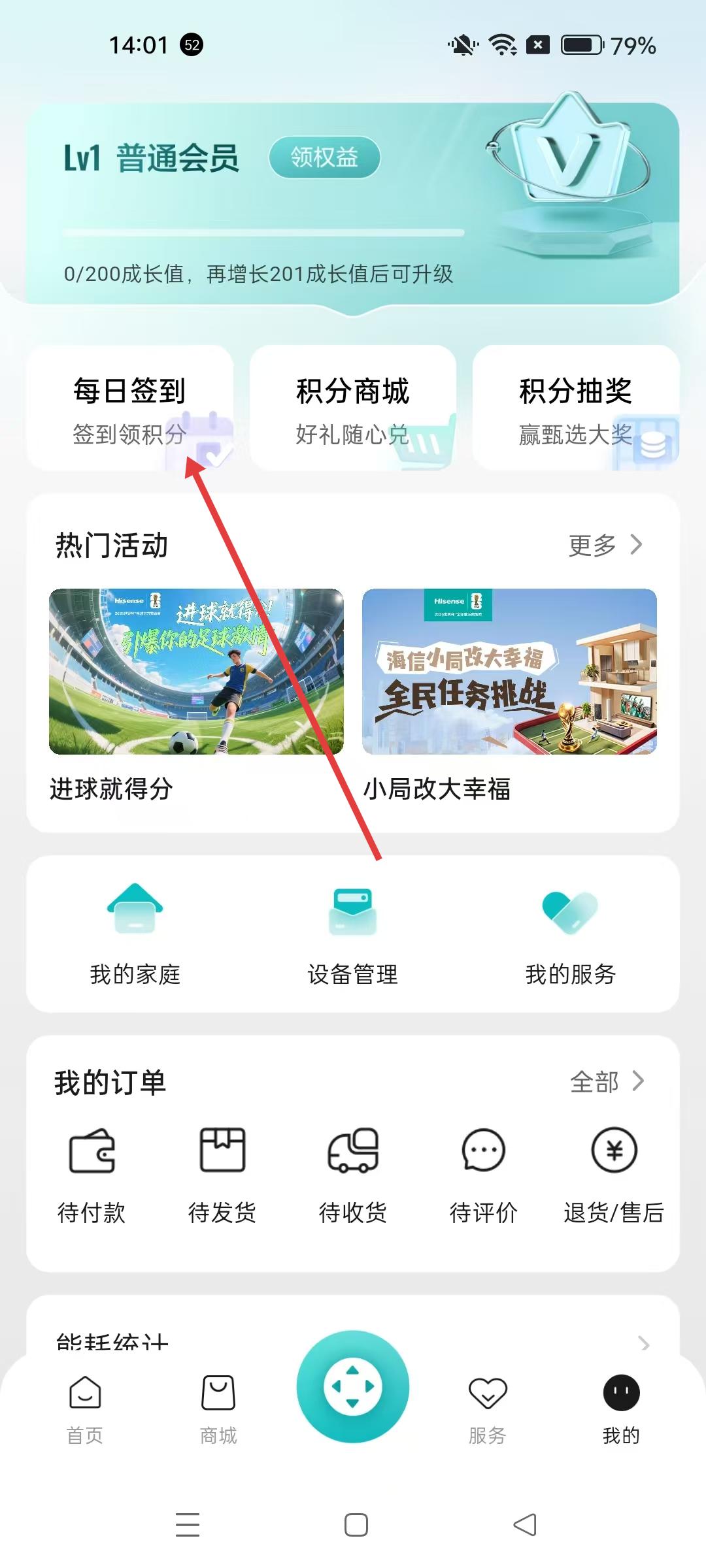Check 待付款 orders
The width and height of the screenshot is (706, 1568).
(x=92, y=1175)
